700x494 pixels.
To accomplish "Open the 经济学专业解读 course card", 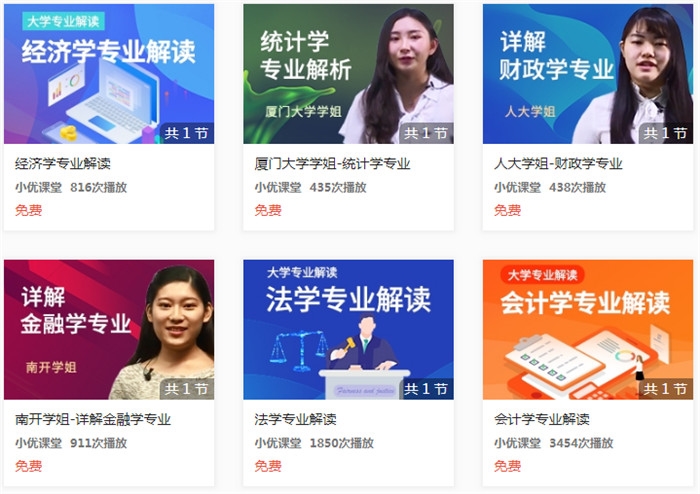I will (x=108, y=75).
